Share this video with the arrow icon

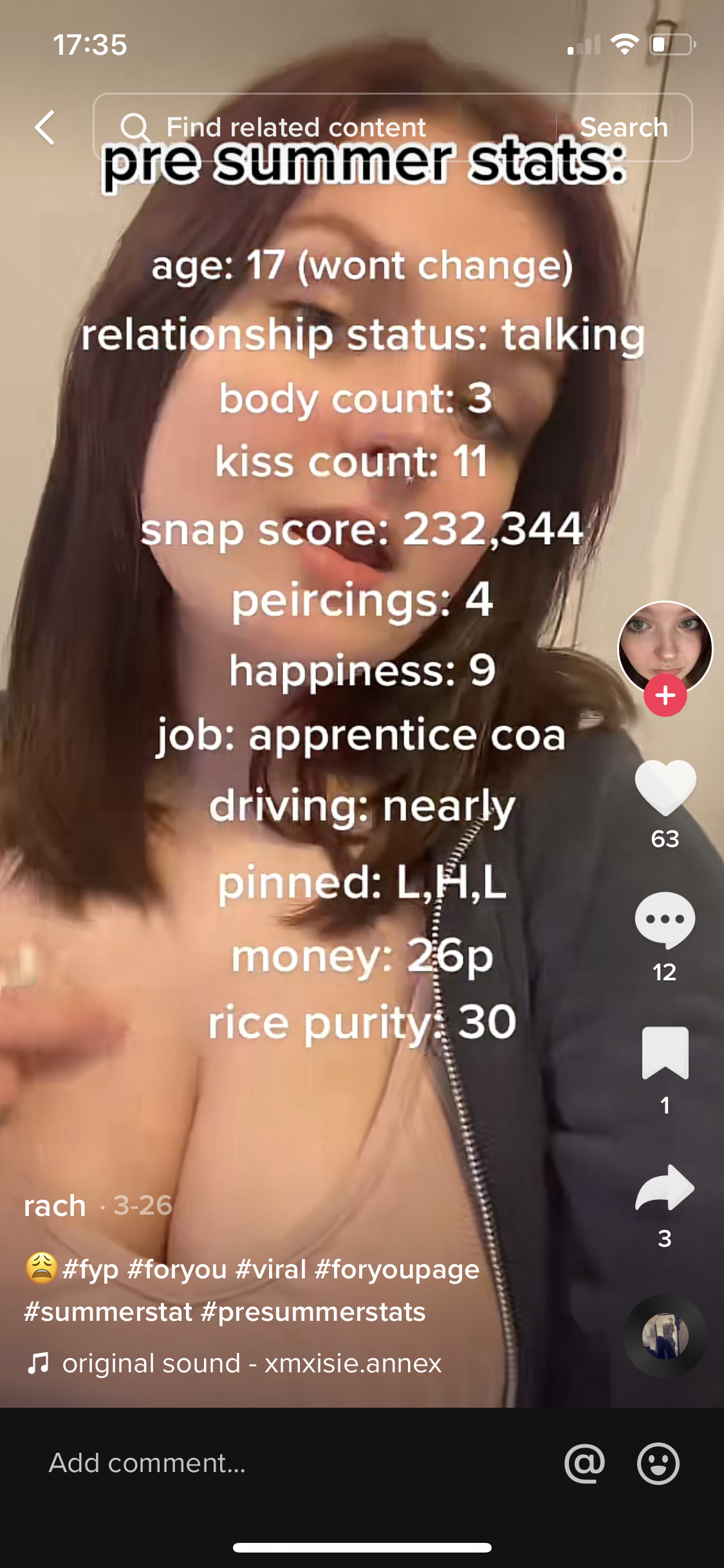click(x=665, y=1188)
